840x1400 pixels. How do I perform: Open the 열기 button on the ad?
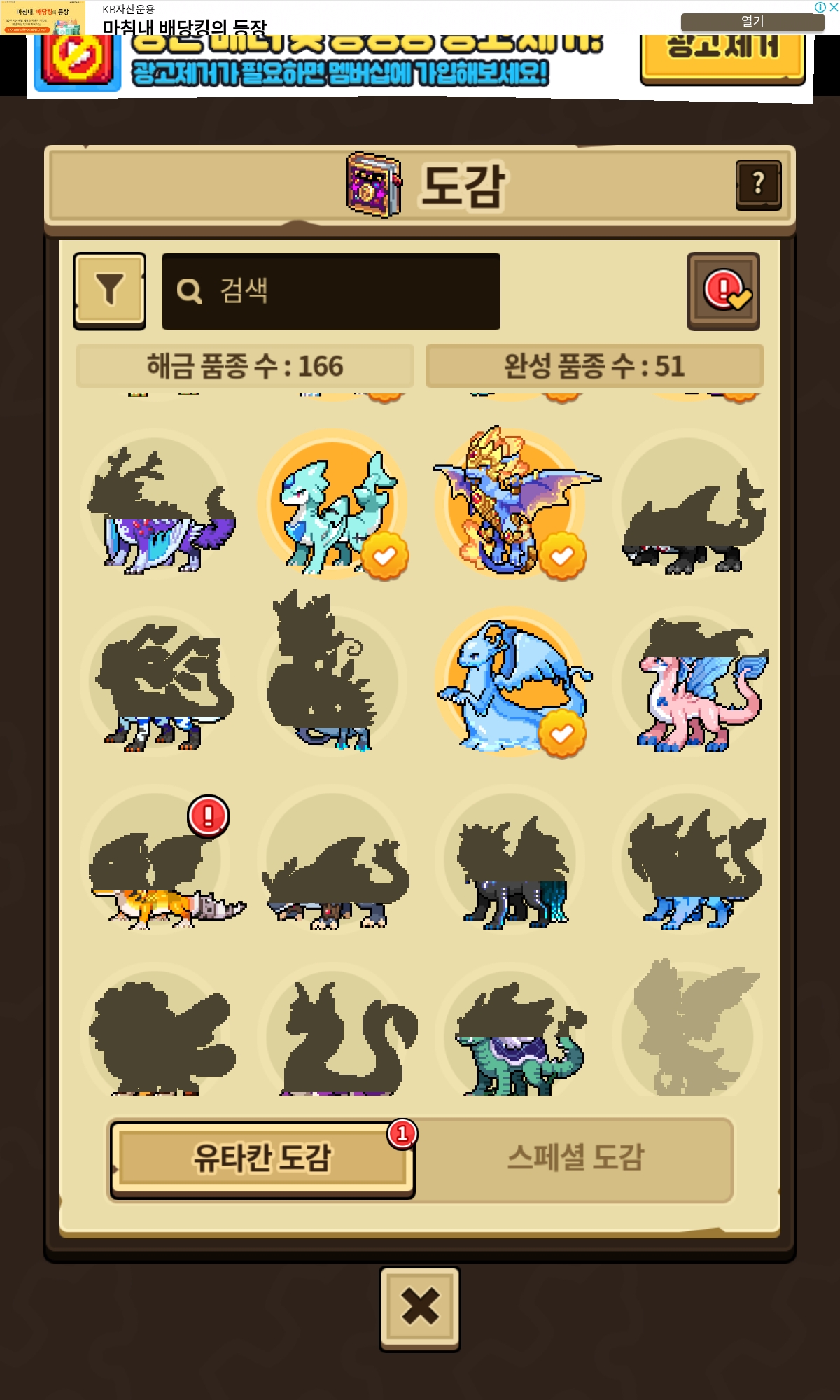click(x=752, y=22)
